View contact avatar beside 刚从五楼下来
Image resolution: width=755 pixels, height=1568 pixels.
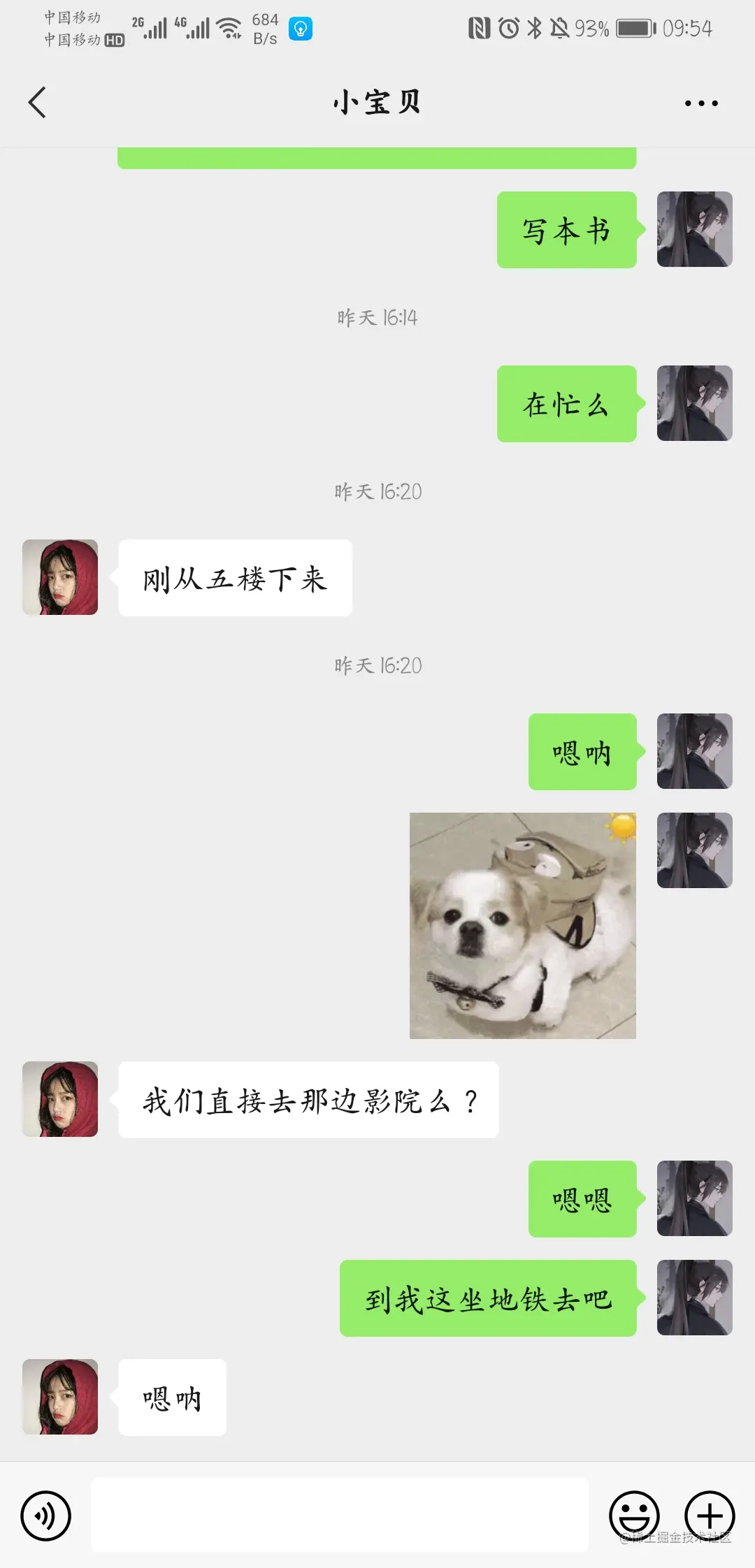60,577
